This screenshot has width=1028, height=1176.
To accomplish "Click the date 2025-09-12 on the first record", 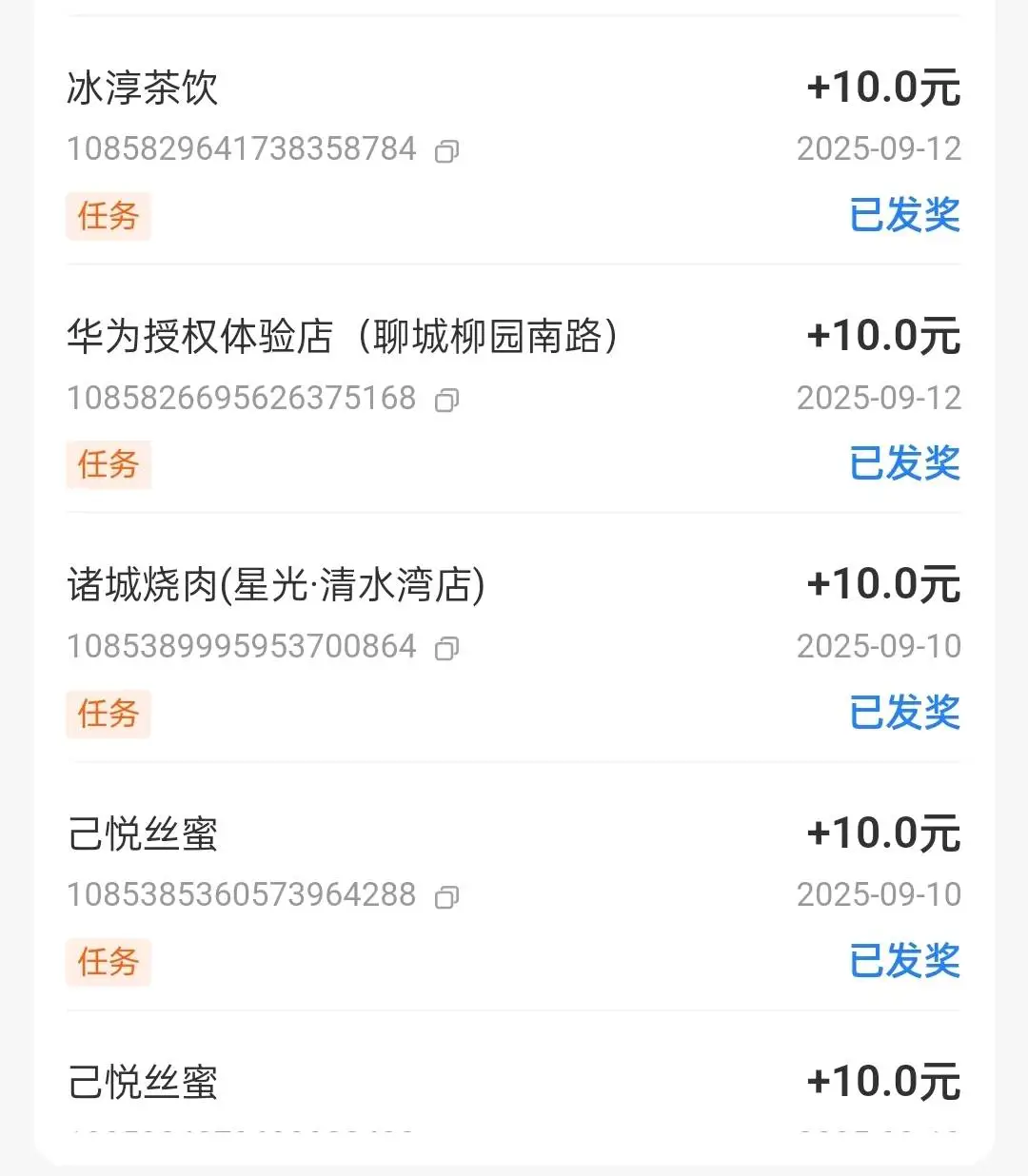I will pyautogui.click(x=878, y=148).
